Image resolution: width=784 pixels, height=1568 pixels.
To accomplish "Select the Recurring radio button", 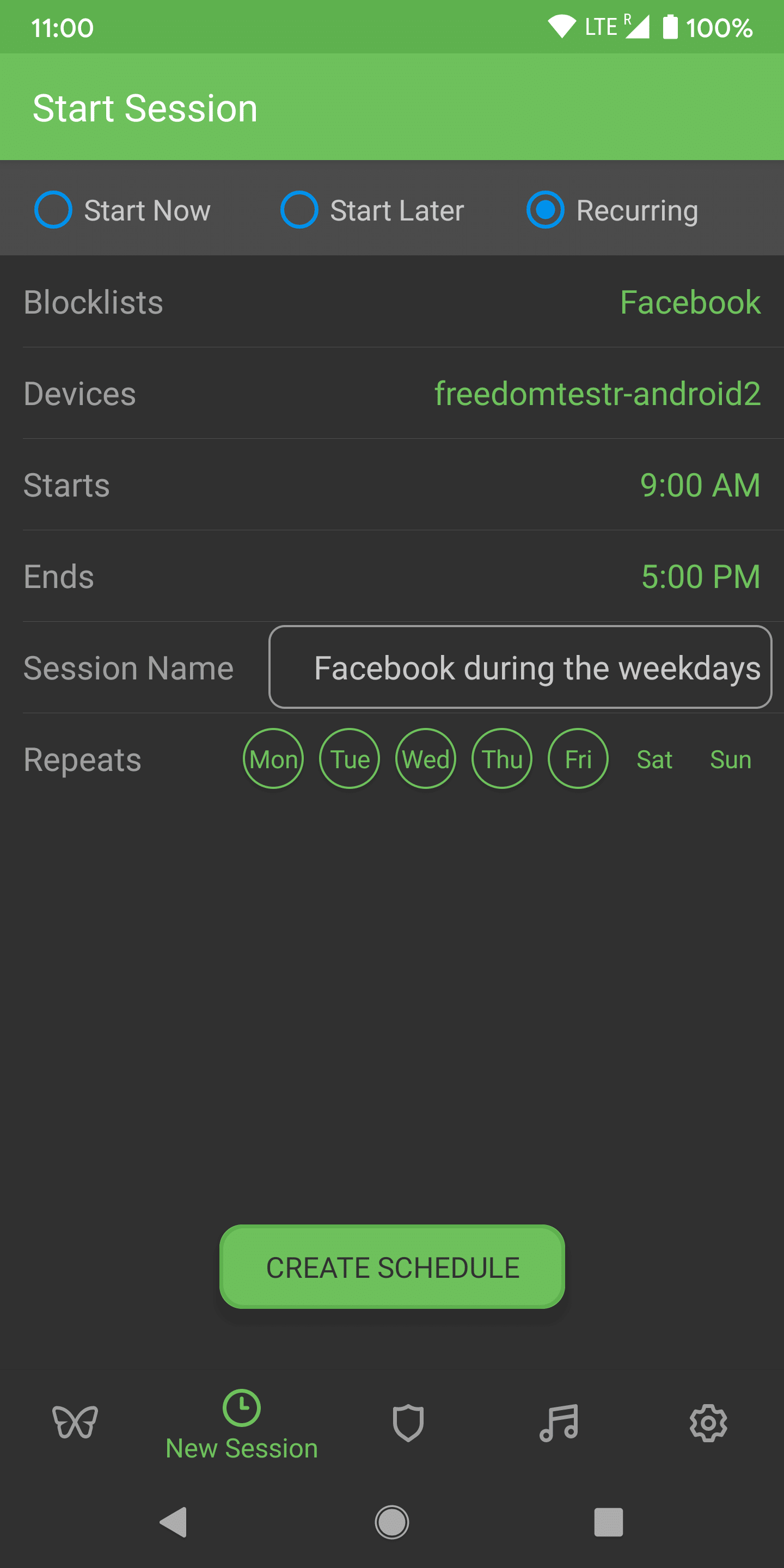I will [x=545, y=210].
